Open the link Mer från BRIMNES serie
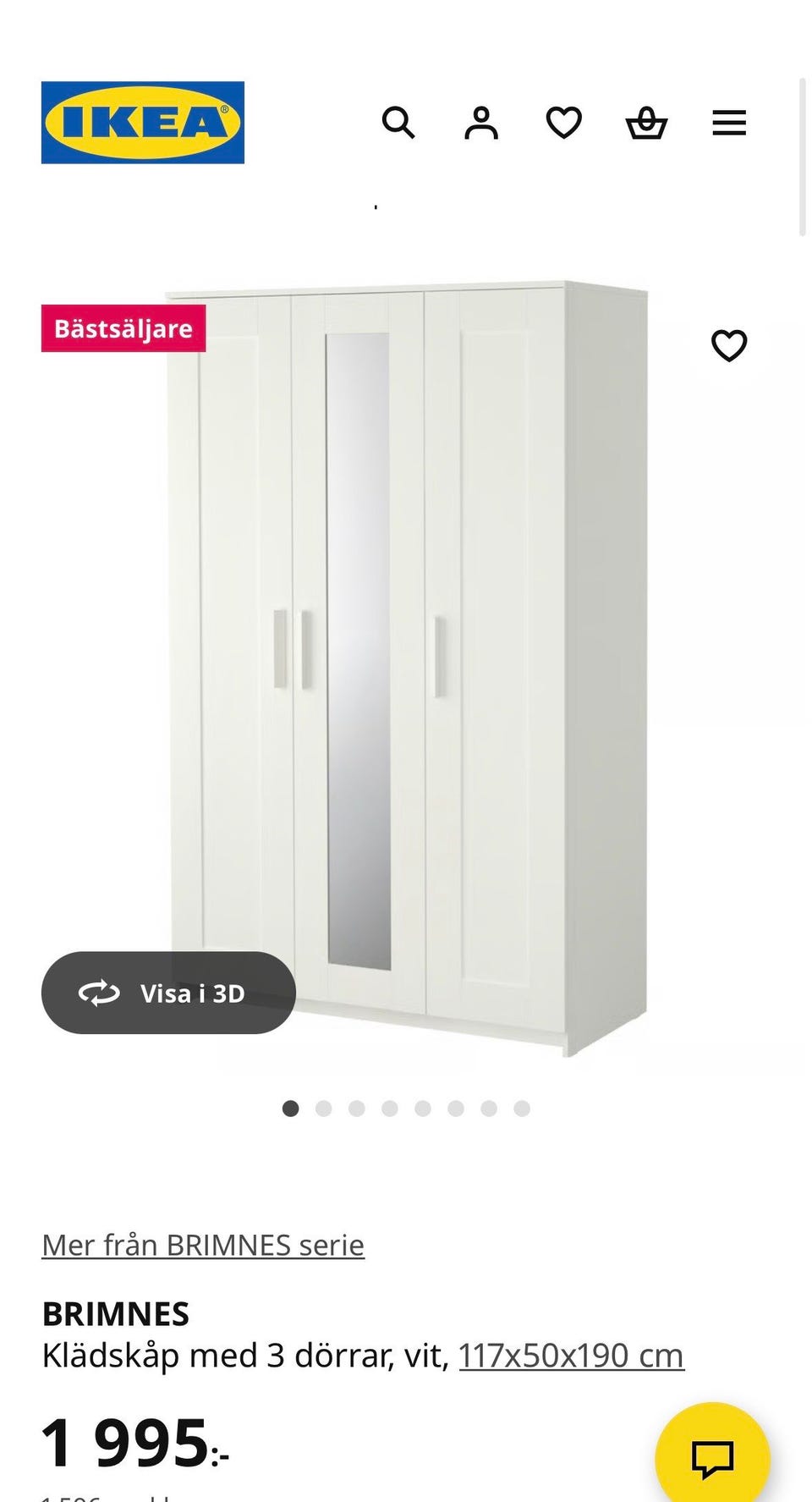Viewport: 812px width, 1502px height. click(203, 1245)
